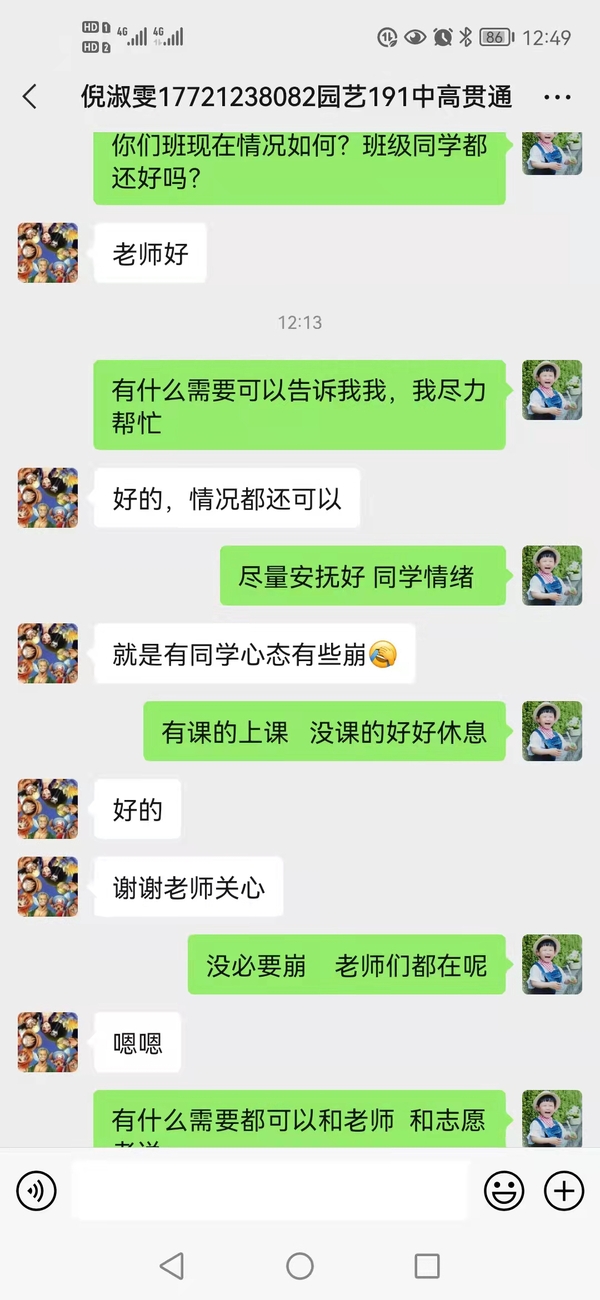The width and height of the screenshot is (600, 1300).
Task: Open the emoji picker
Action: (504, 1190)
